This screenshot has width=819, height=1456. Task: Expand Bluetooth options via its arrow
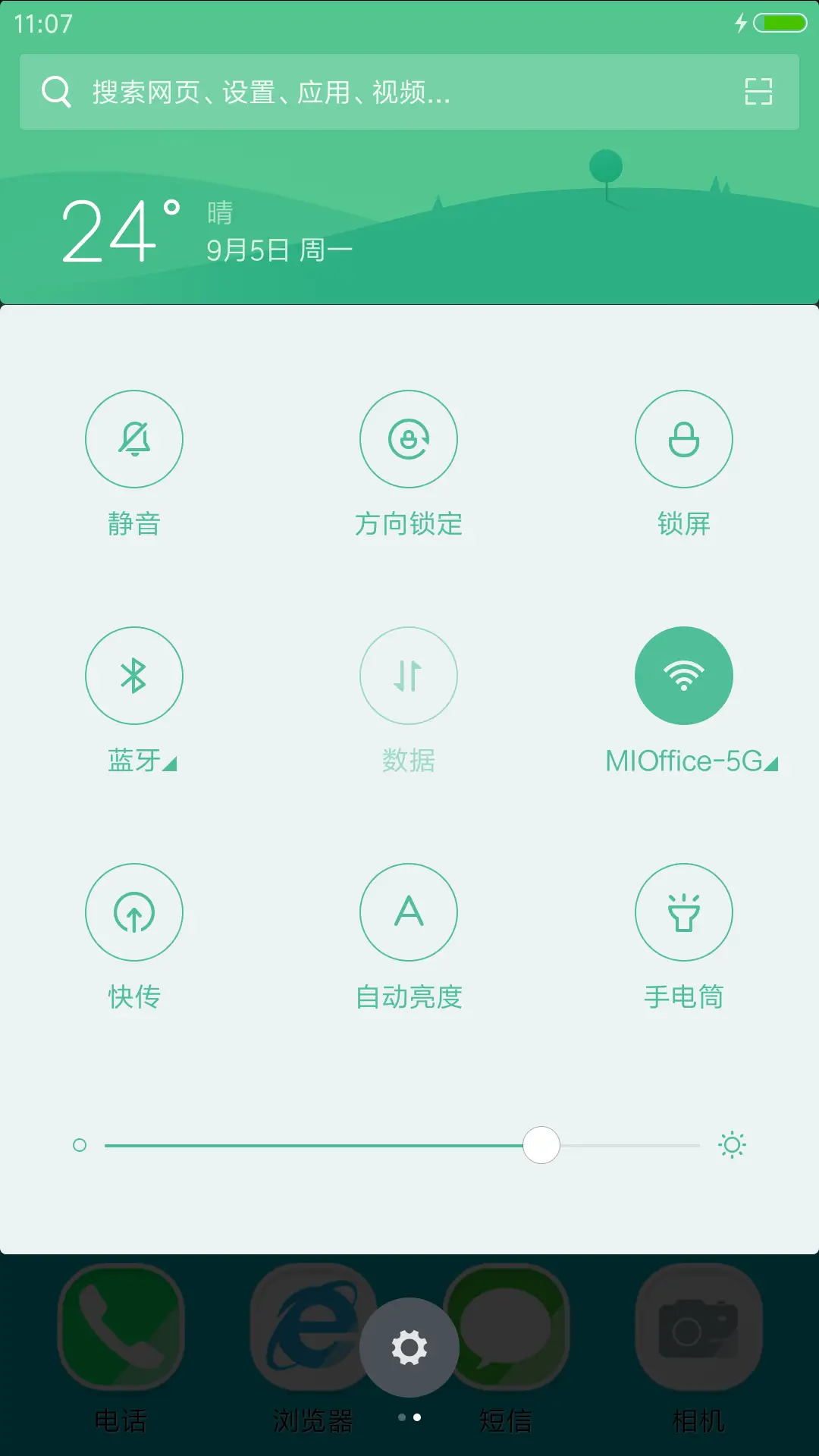(x=171, y=764)
